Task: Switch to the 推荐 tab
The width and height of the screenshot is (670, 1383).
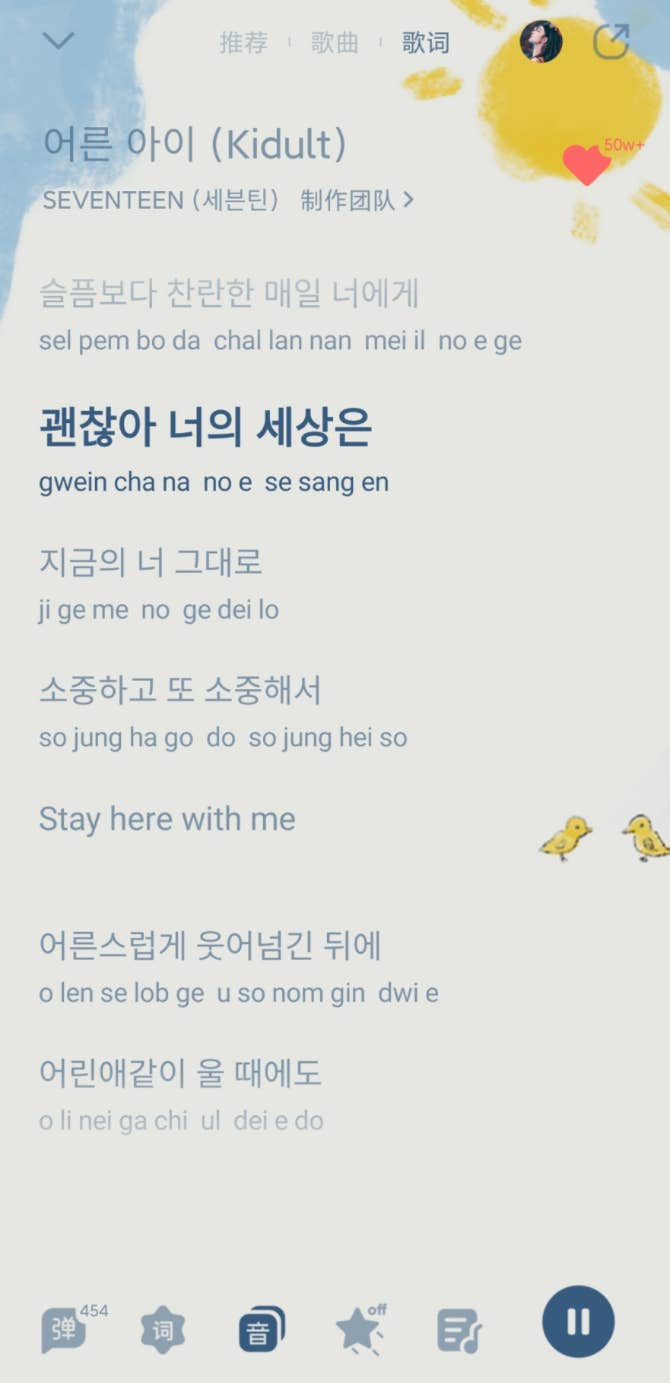Action: (x=244, y=43)
